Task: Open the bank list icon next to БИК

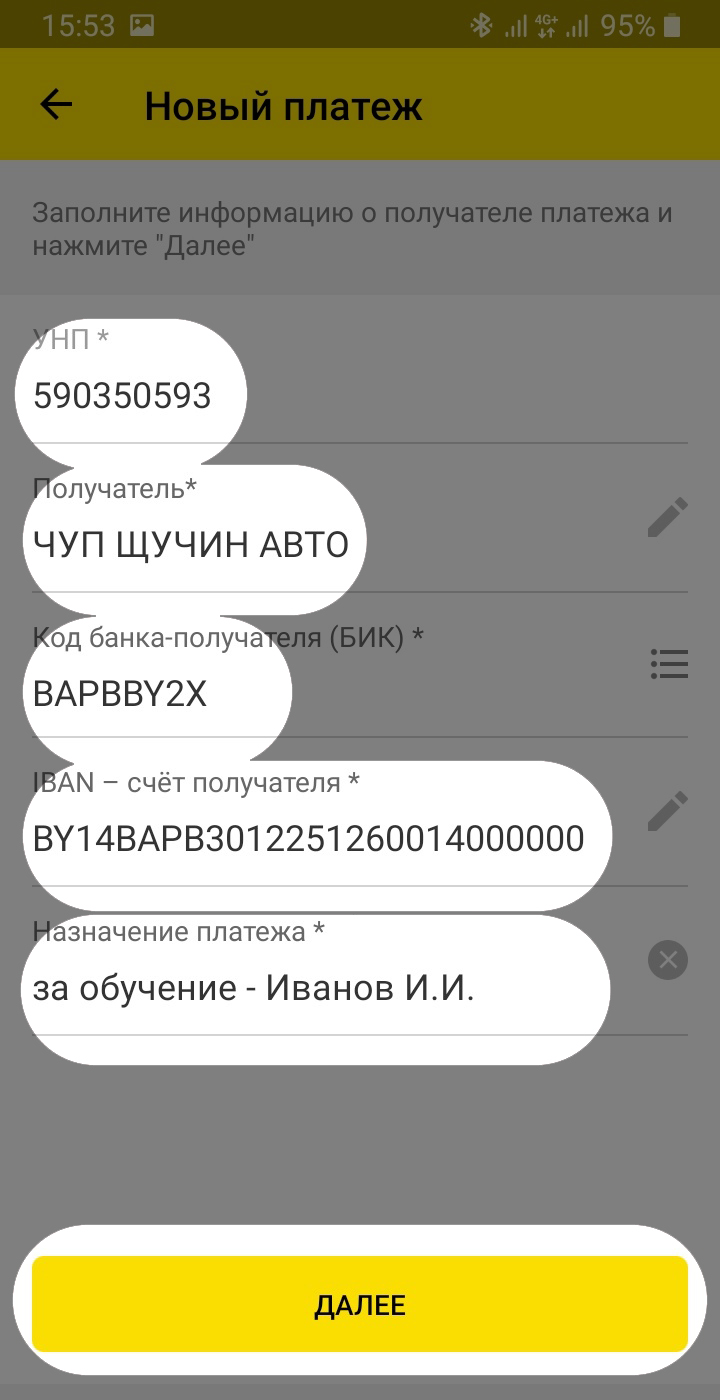Action: 668,663
